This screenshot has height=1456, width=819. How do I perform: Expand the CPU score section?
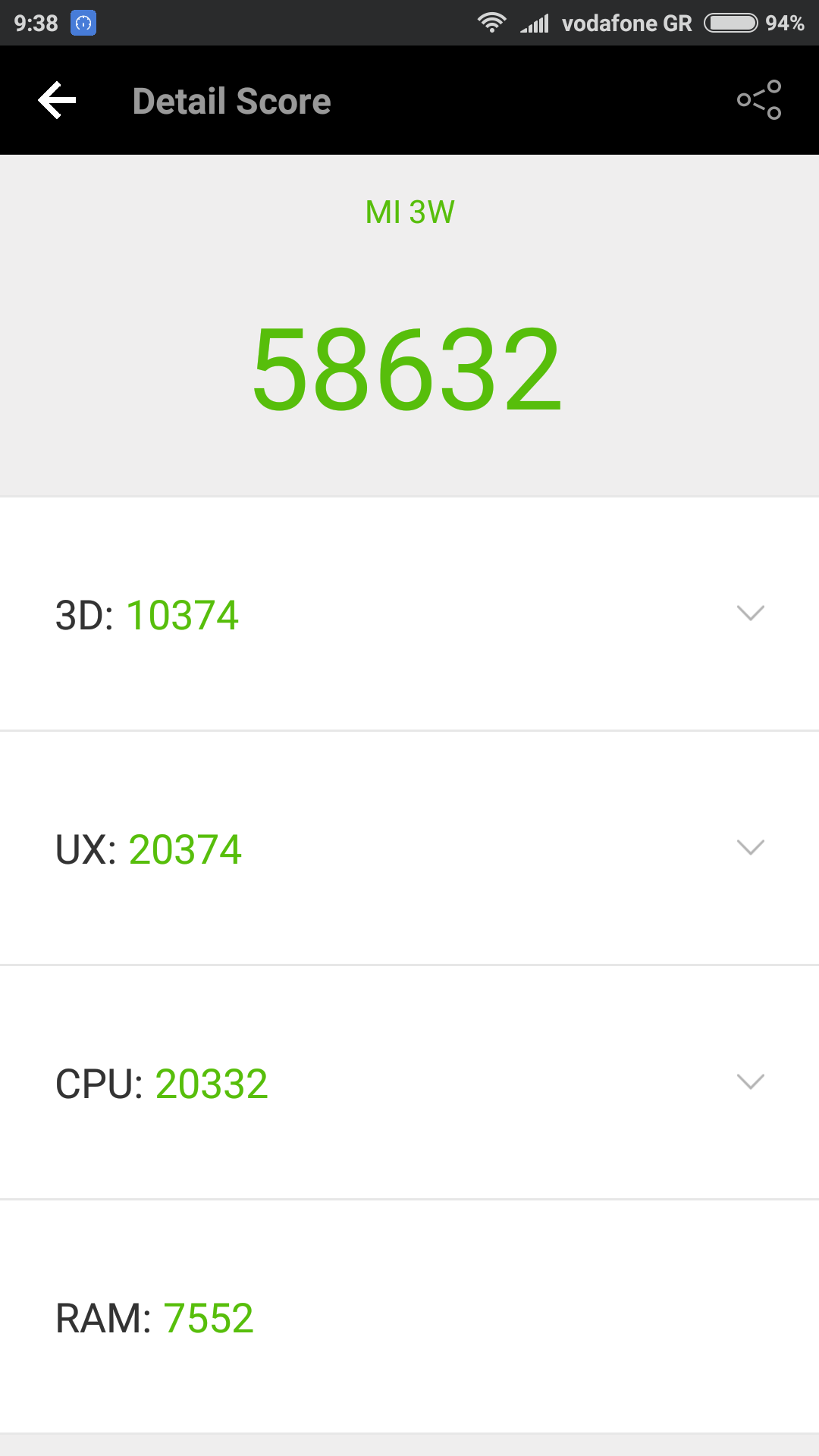pyautogui.click(x=750, y=1082)
